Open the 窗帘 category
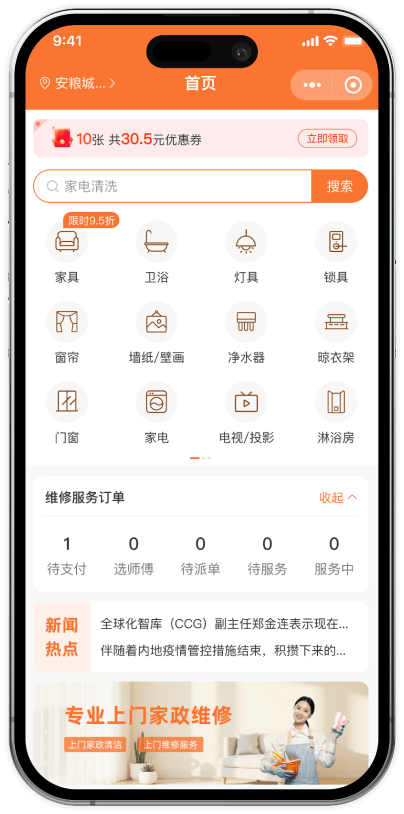 67,333
